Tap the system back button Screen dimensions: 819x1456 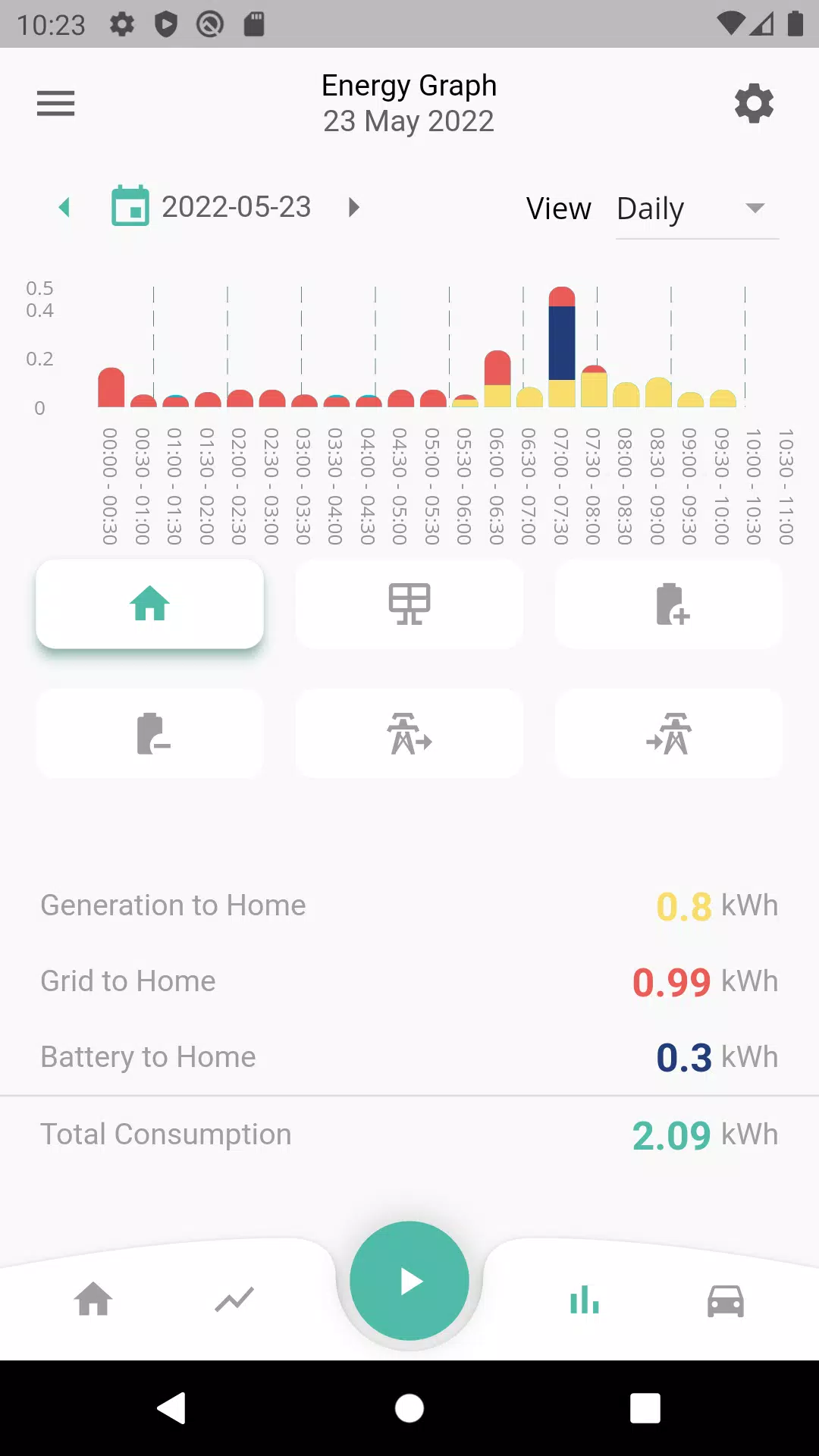[171, 1408]
